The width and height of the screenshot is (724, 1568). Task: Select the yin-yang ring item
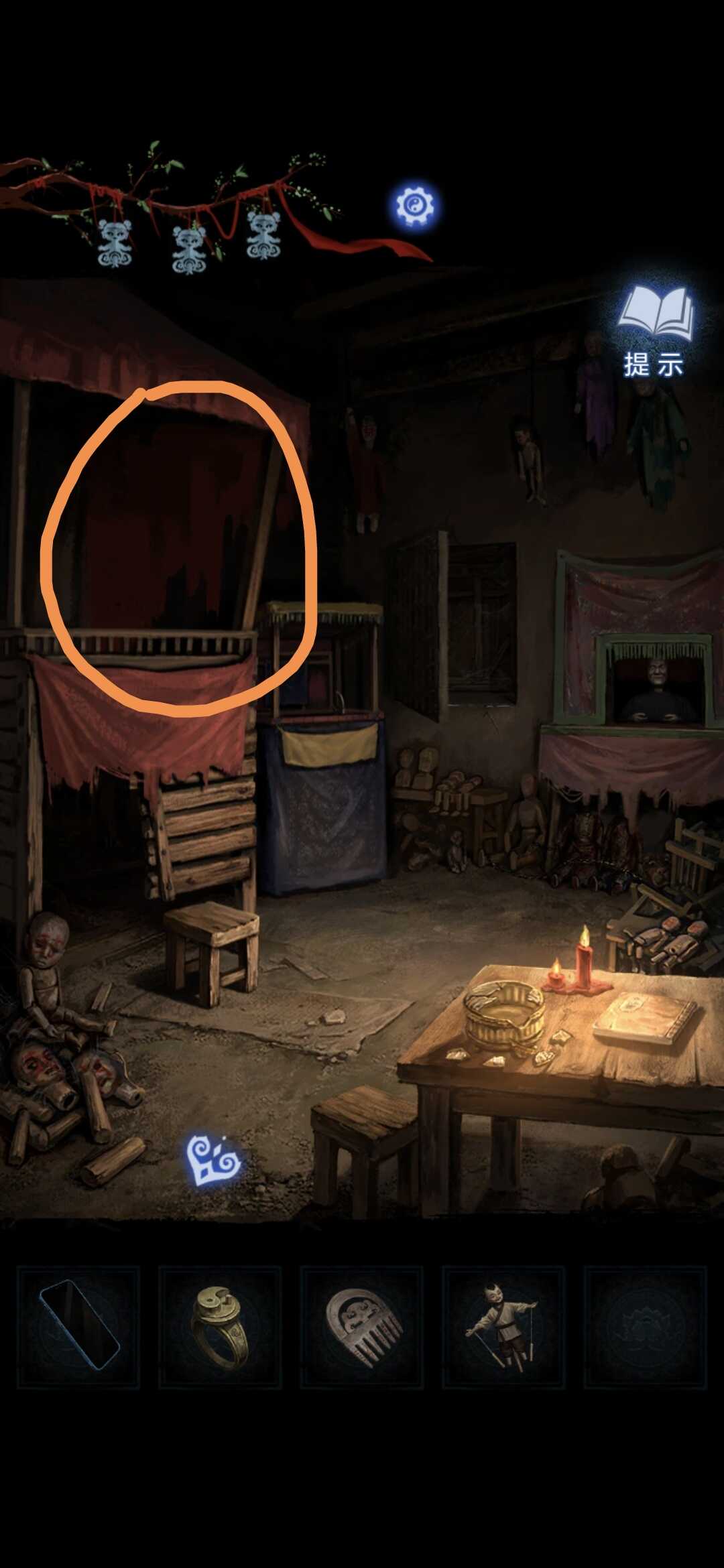[x=220, y=1326]
